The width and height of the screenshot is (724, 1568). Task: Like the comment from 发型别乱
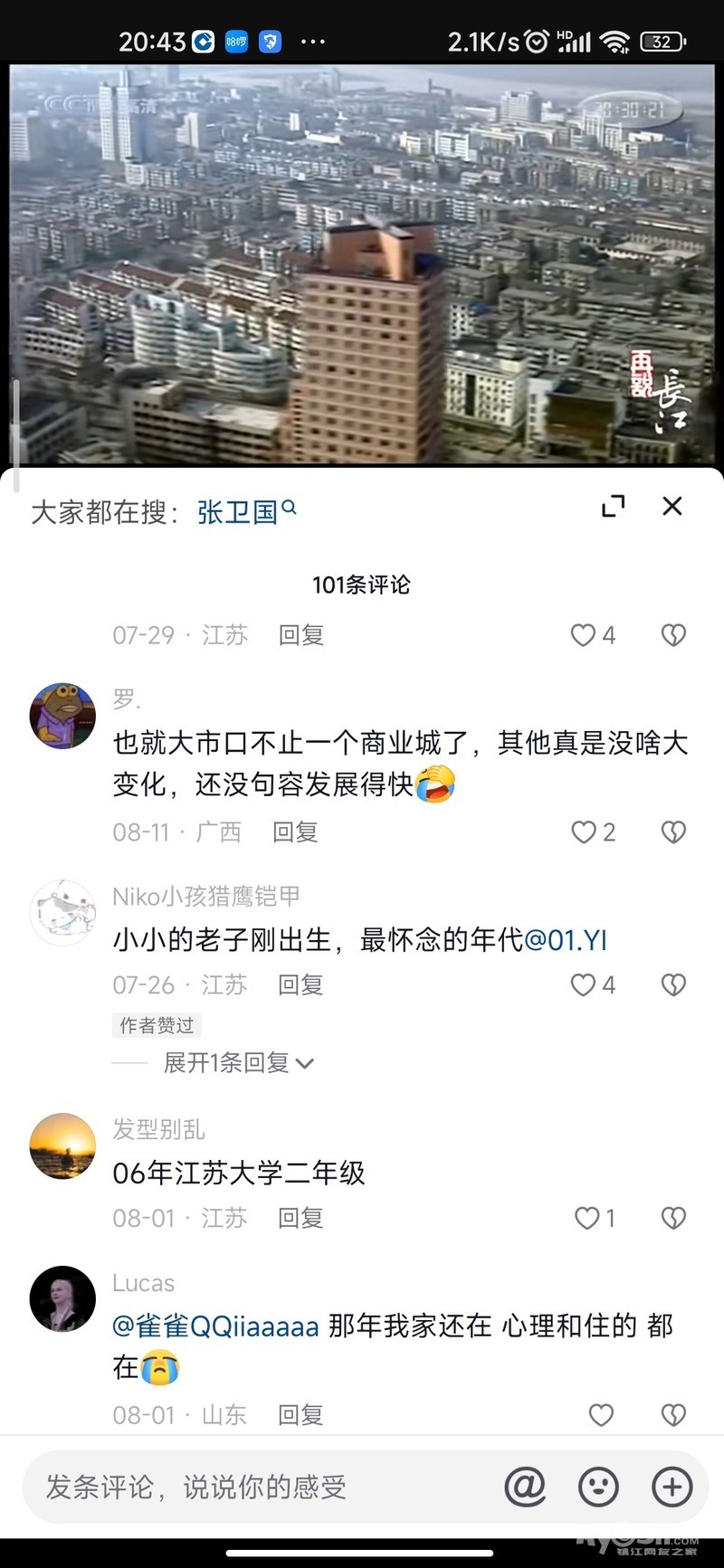587,1219
